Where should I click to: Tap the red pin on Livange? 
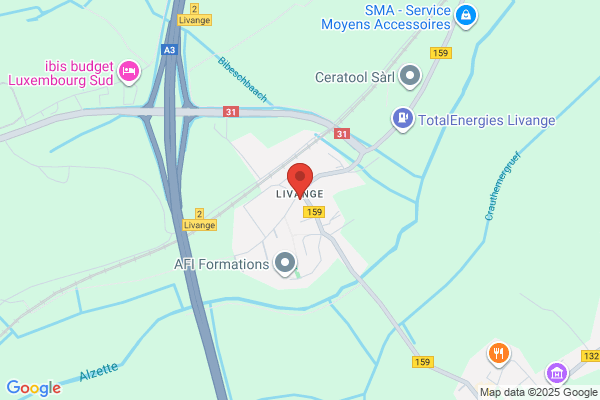pos(300,181)
